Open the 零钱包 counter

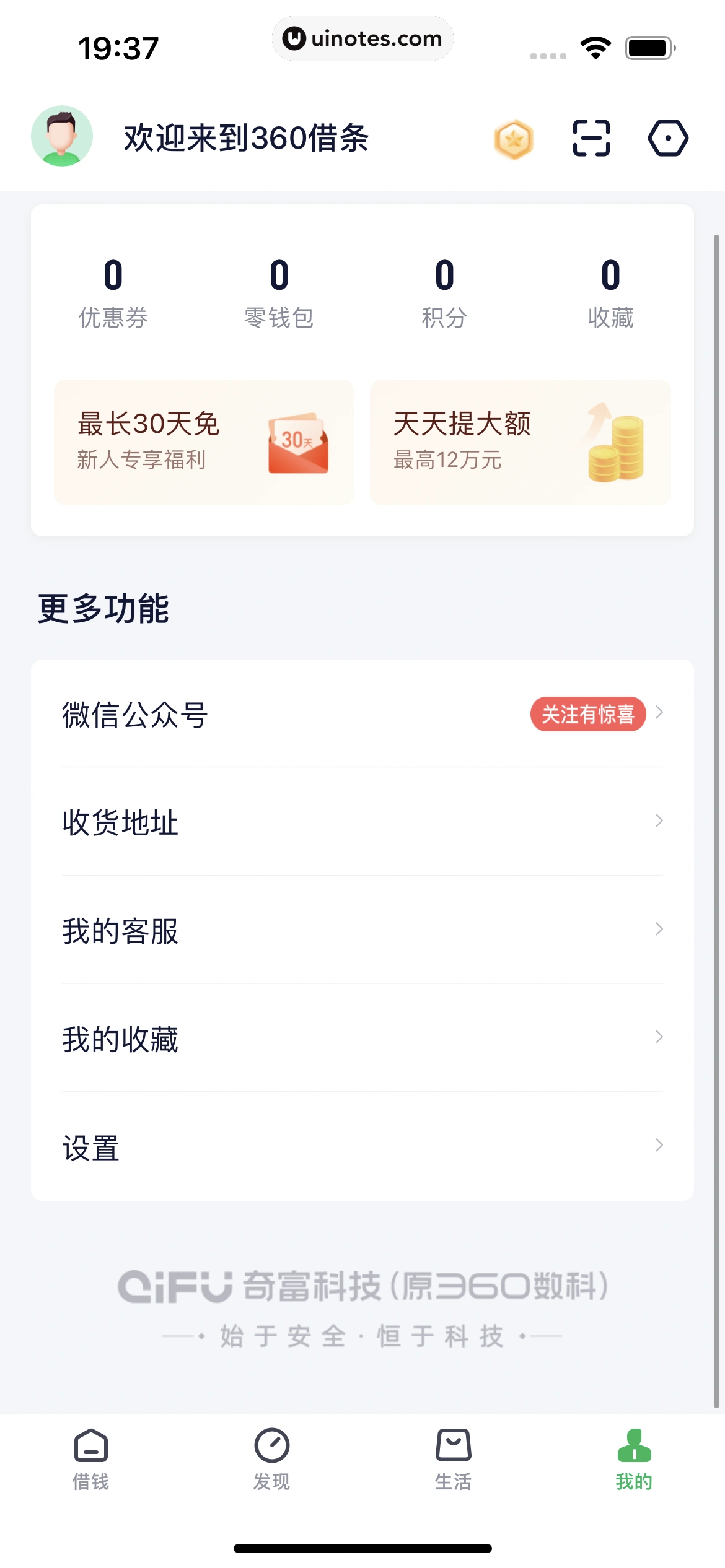[279, 291]
